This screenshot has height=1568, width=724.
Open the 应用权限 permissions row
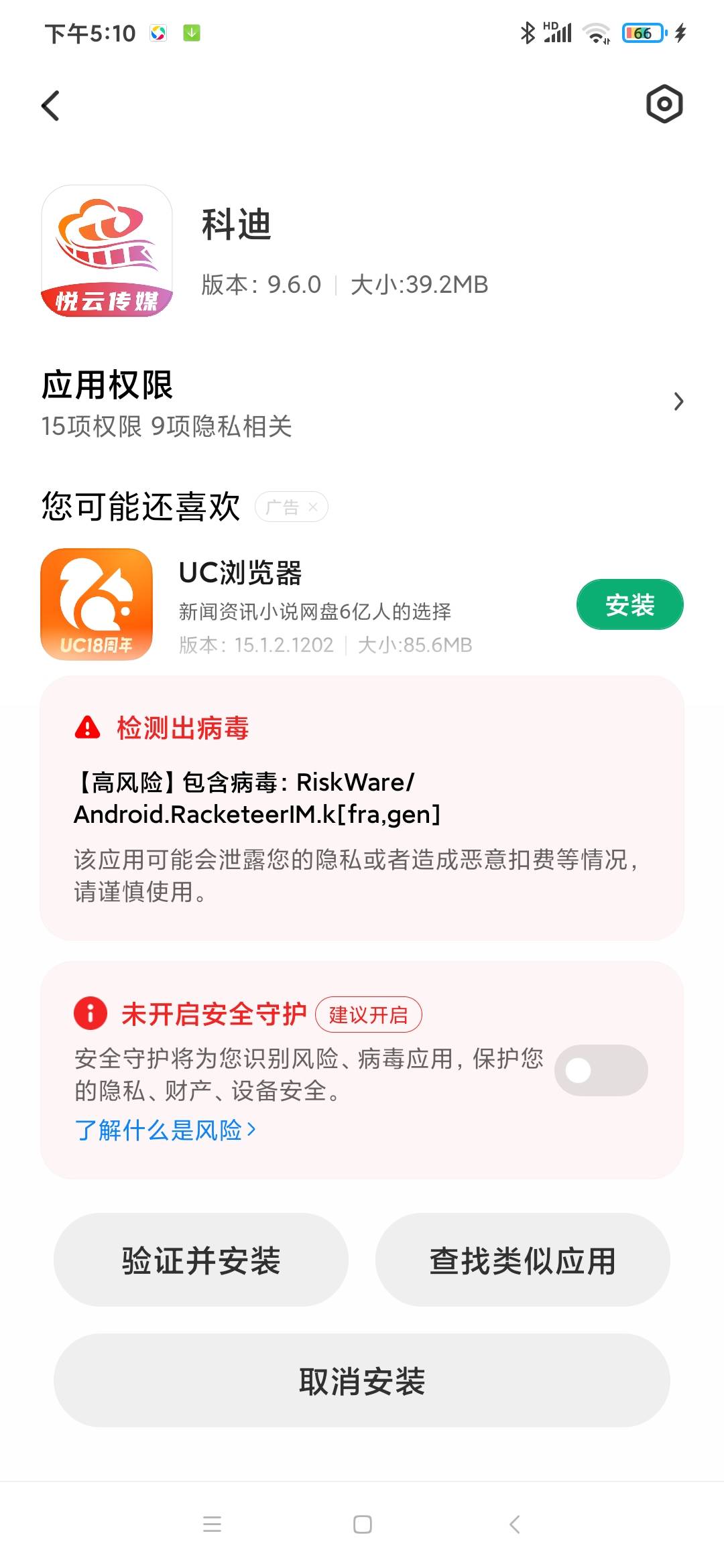362,403
